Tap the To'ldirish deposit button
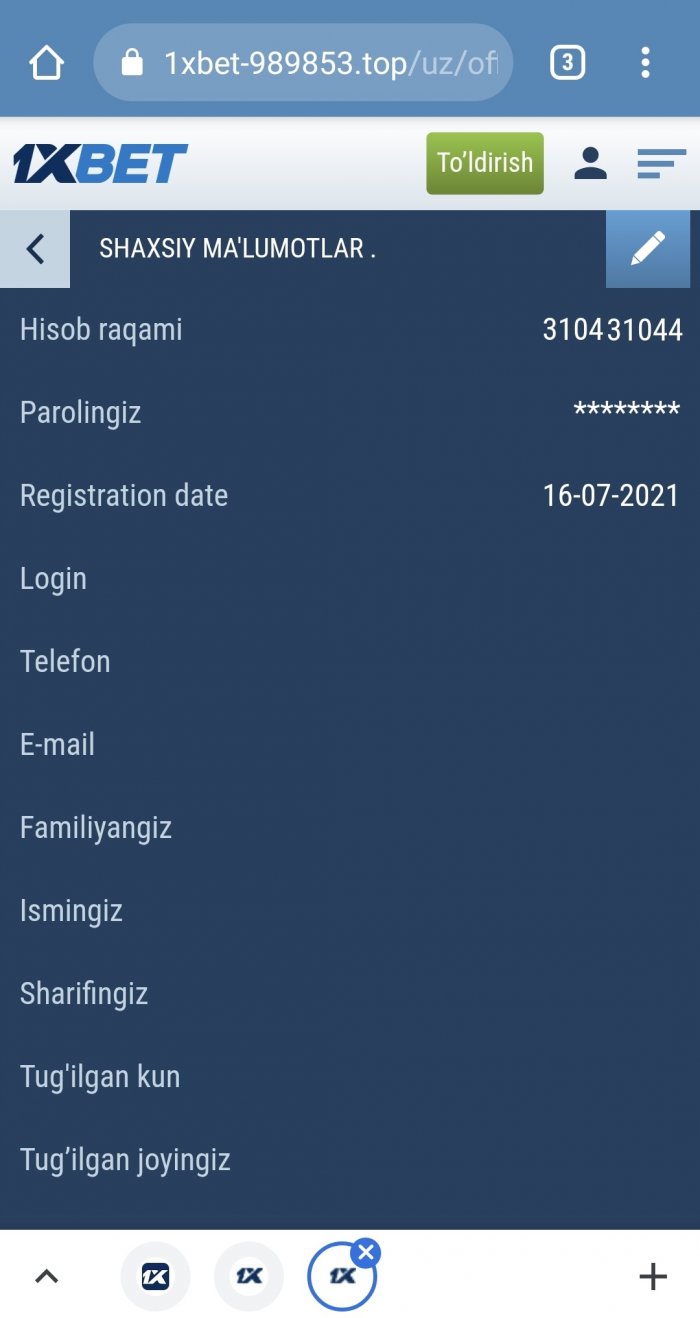700x1318 pixels. pos(485,163)
